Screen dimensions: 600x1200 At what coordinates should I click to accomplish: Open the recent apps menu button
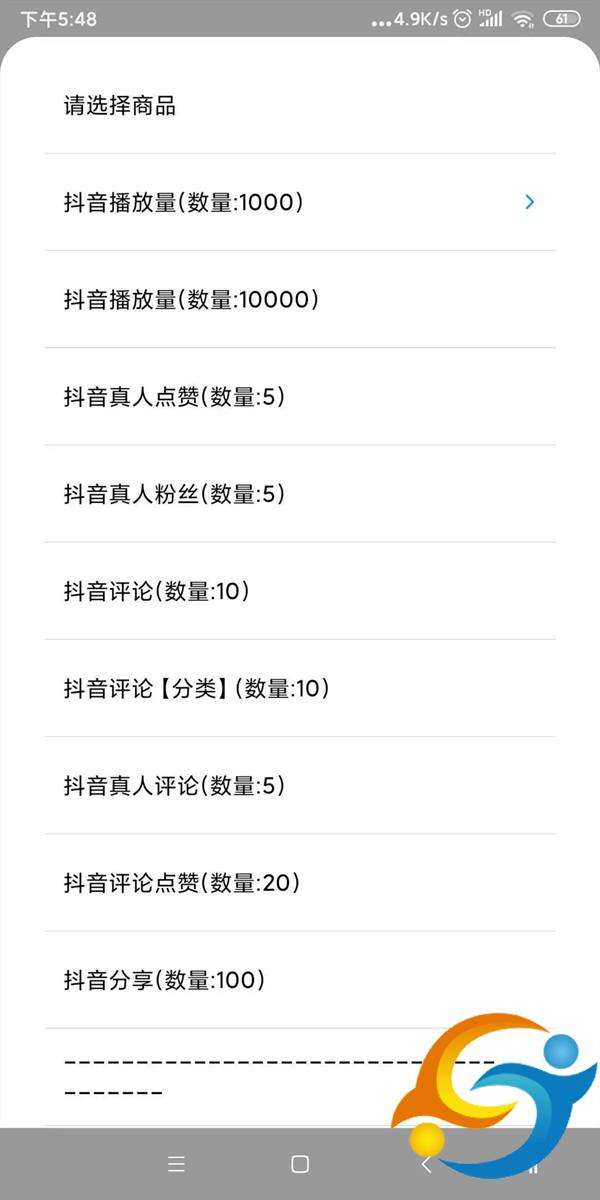(177, 1164)
